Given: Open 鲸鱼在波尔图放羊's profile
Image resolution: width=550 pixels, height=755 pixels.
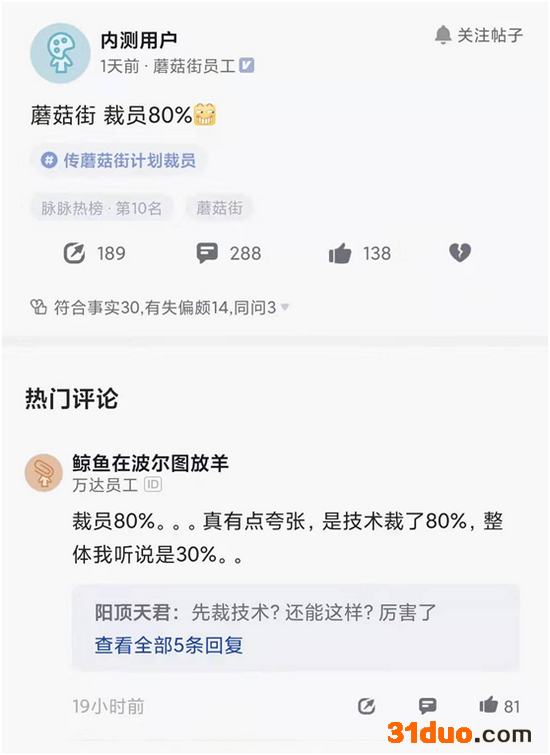Looking at the screenshot, I should (x=43, y=472).
